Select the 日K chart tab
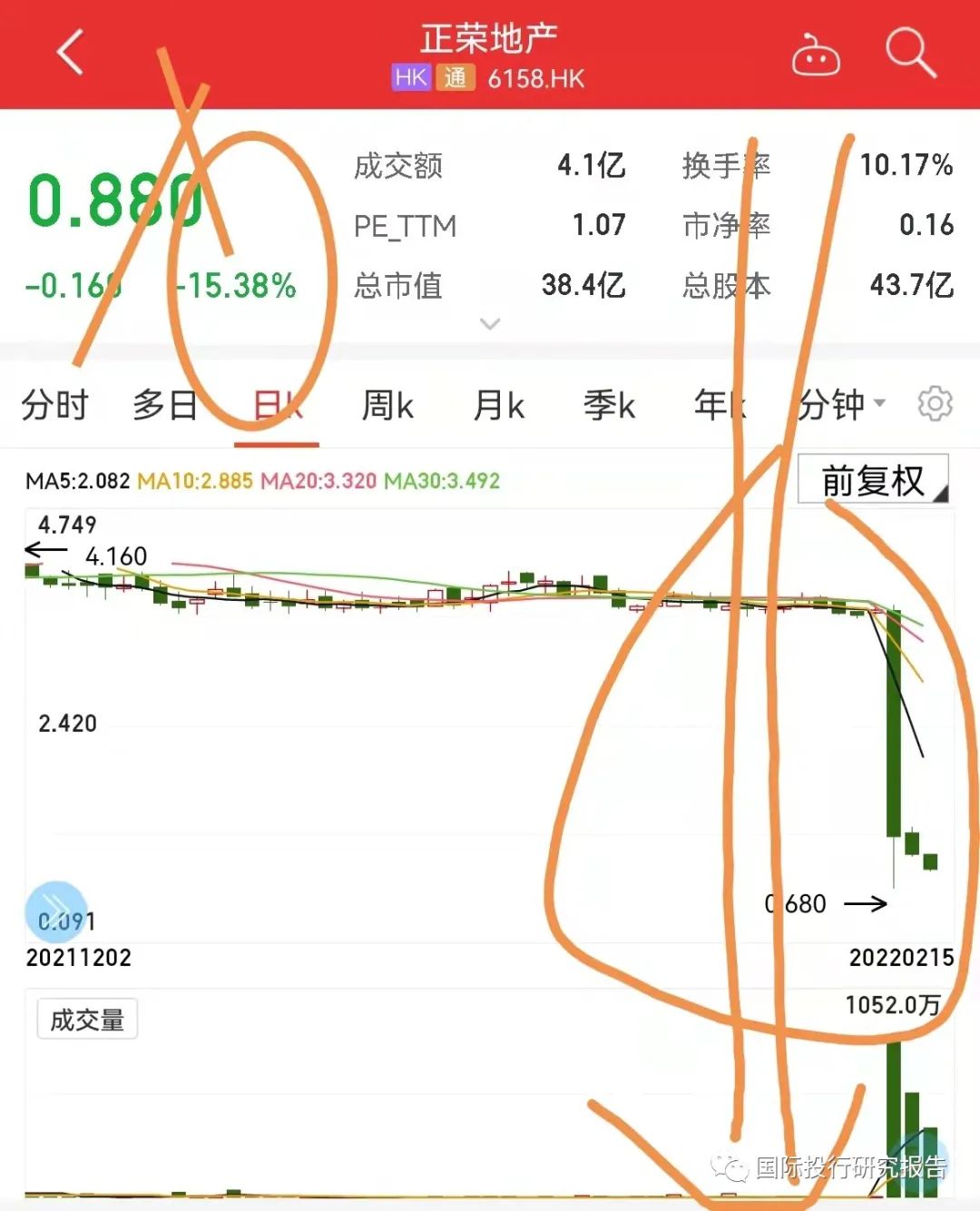This screenshot has width=980, height=1211. click(277, 405)
